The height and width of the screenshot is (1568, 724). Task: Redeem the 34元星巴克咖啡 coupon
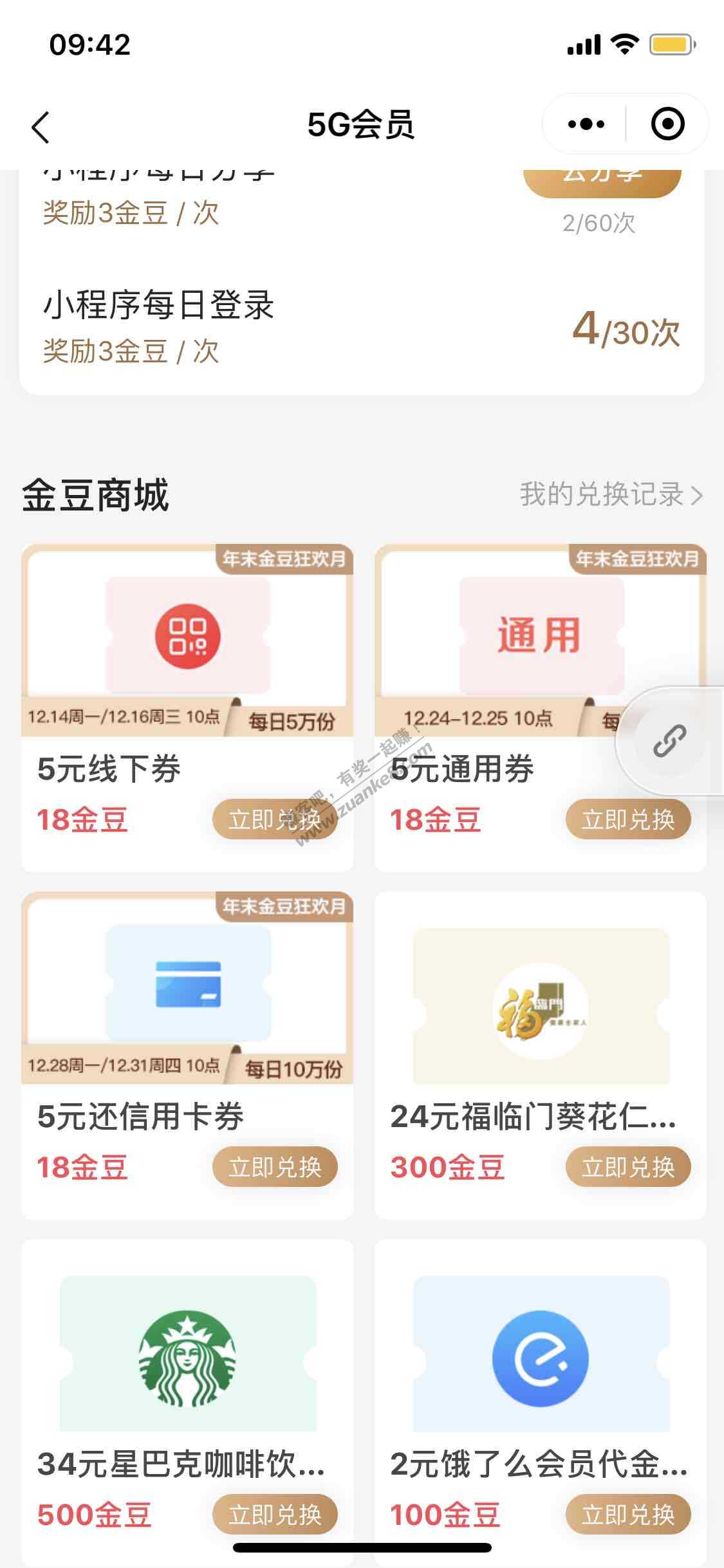tap(275, 1515)
